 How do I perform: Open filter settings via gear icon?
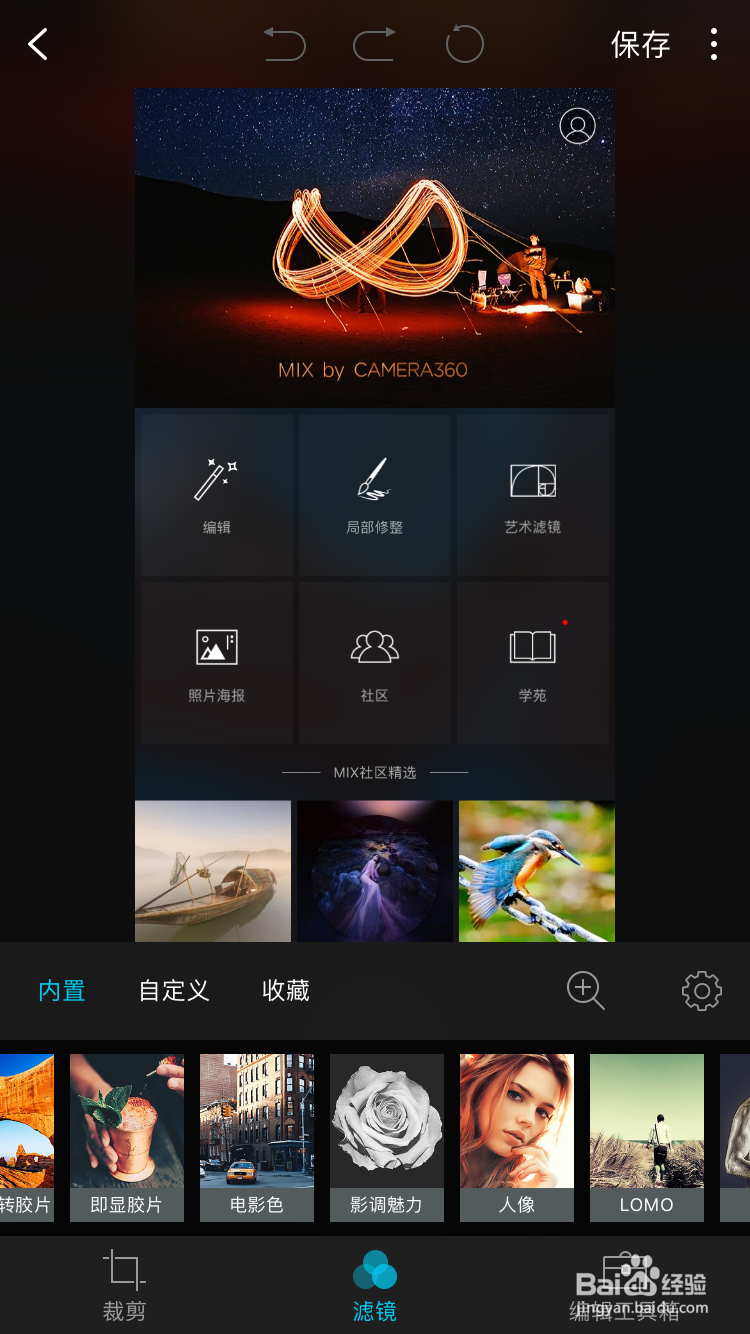[701, 990]
